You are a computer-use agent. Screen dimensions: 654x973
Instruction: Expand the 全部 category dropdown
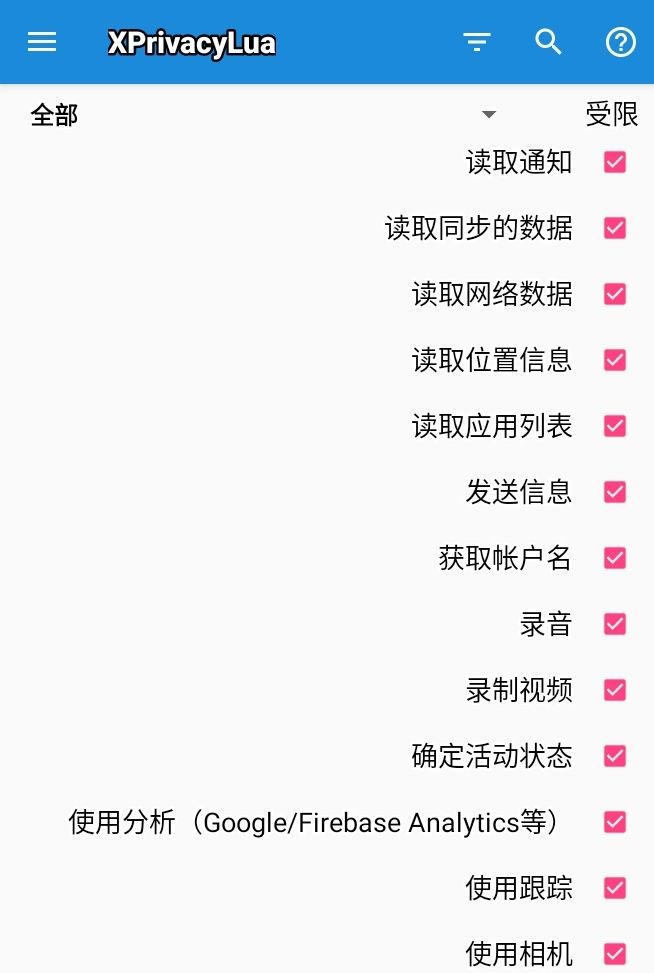coord(488,115)
